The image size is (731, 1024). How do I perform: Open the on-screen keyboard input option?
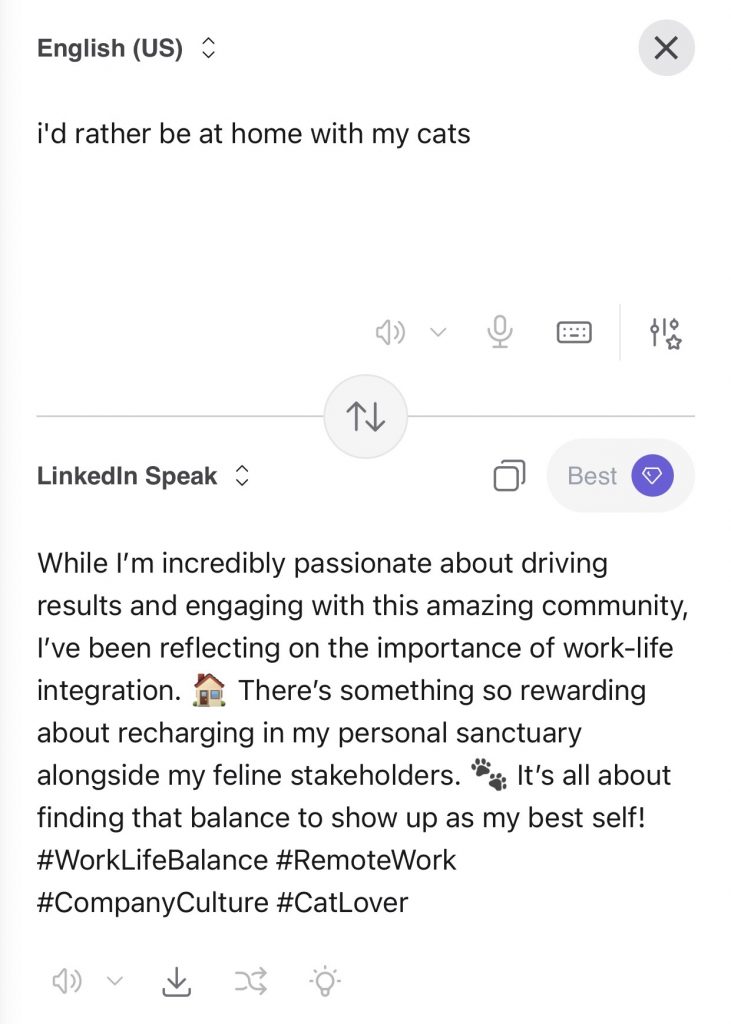(x=572, y=332)
